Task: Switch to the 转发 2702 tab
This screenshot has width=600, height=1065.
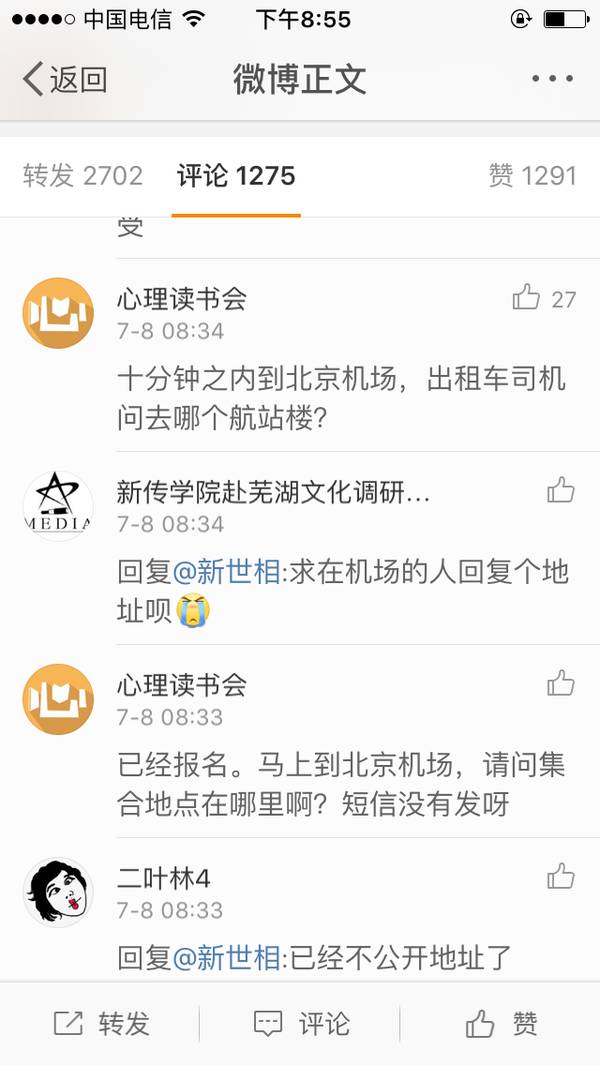Action: pyautogui.click(x=83, y=176)
